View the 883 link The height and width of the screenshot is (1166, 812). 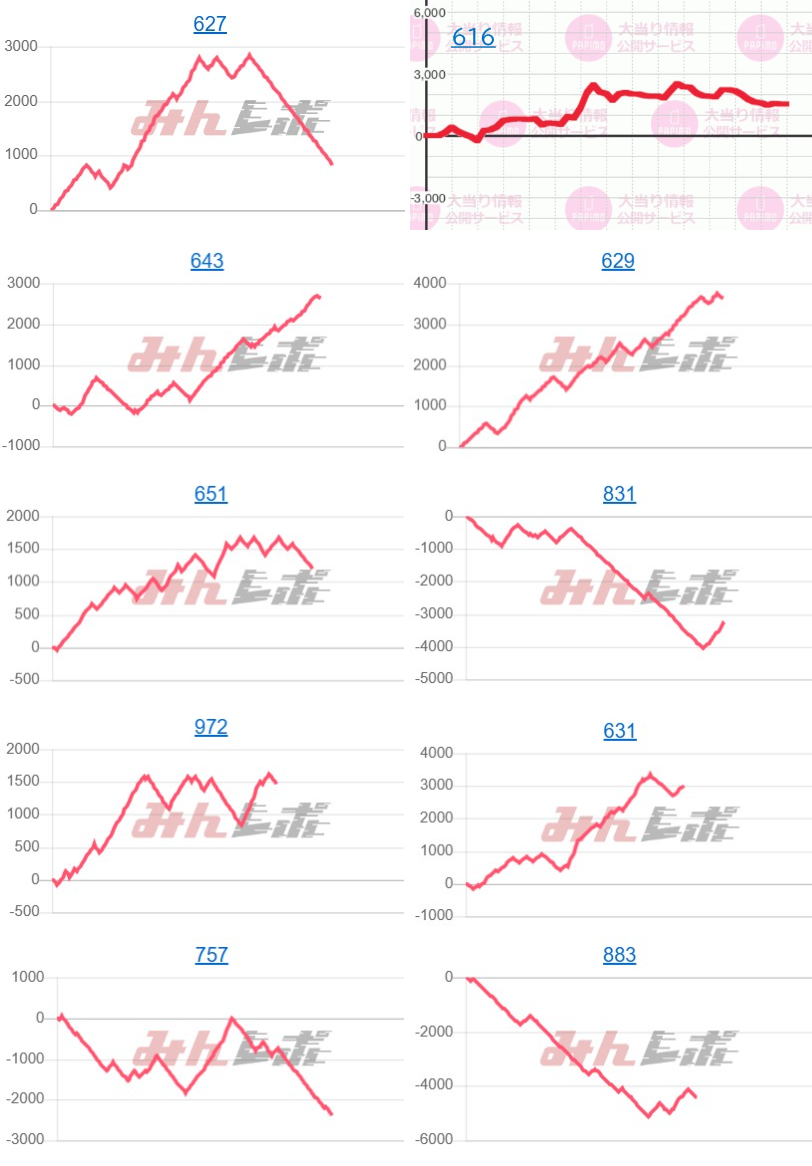(x=619, y=955)
